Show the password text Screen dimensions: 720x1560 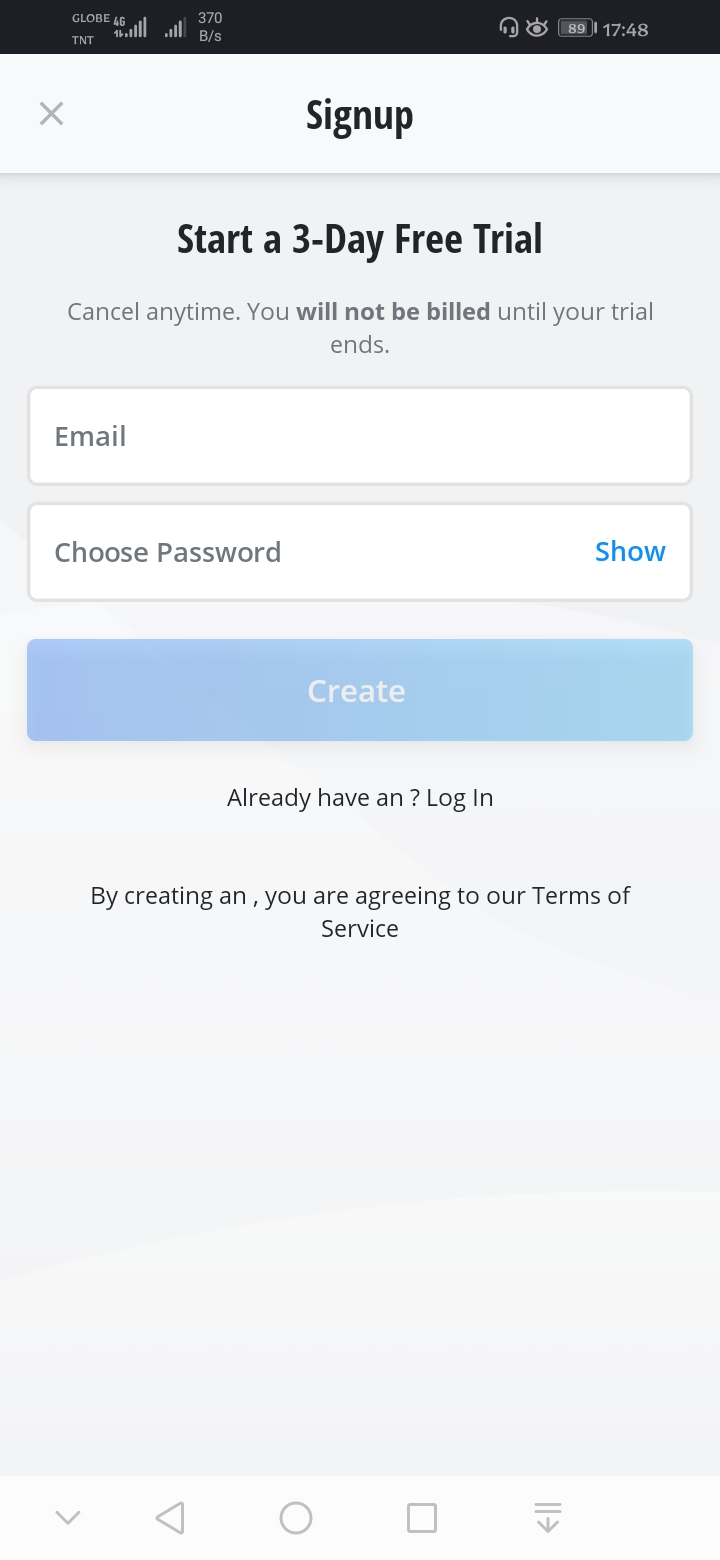(x=630, y=552)
